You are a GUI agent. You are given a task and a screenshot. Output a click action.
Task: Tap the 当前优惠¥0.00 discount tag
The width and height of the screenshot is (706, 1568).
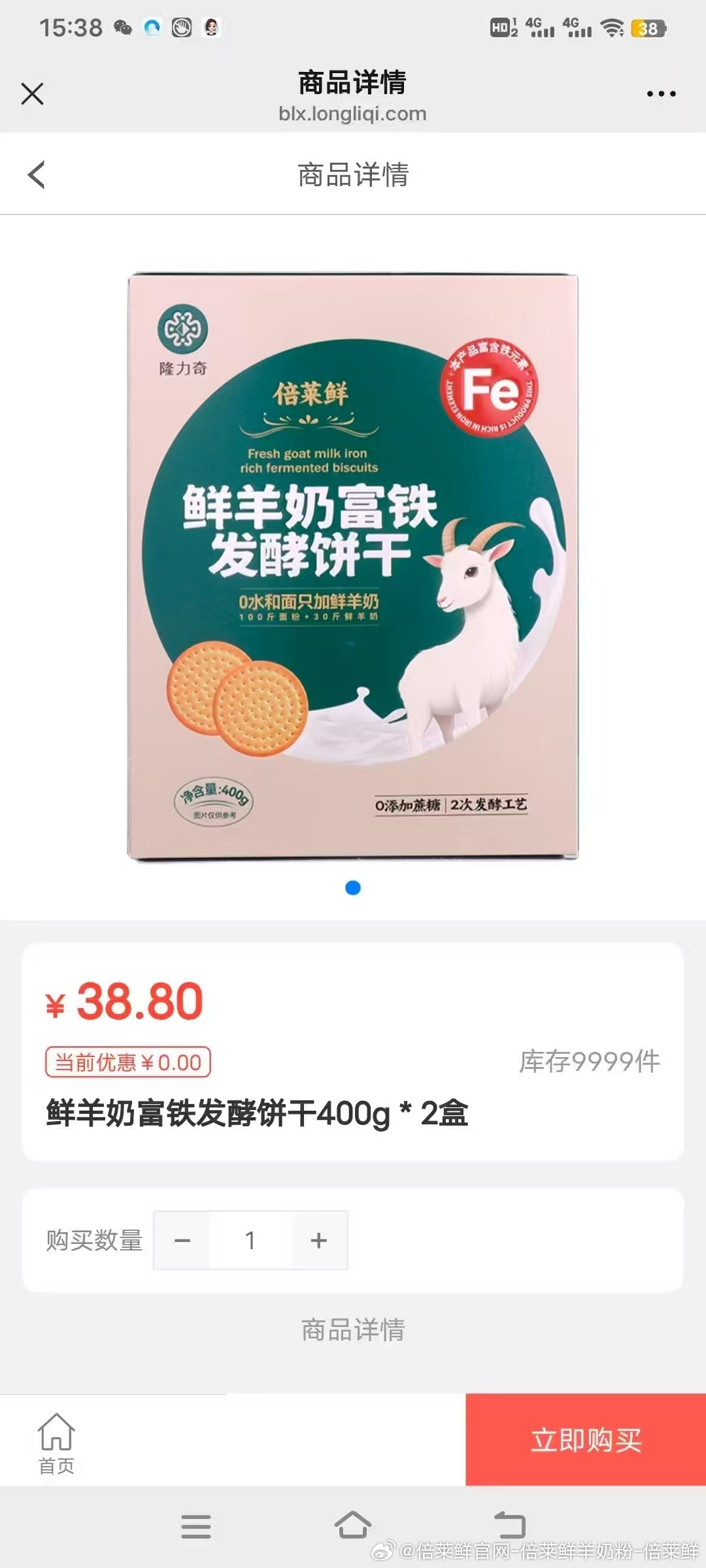[128, 1062]
